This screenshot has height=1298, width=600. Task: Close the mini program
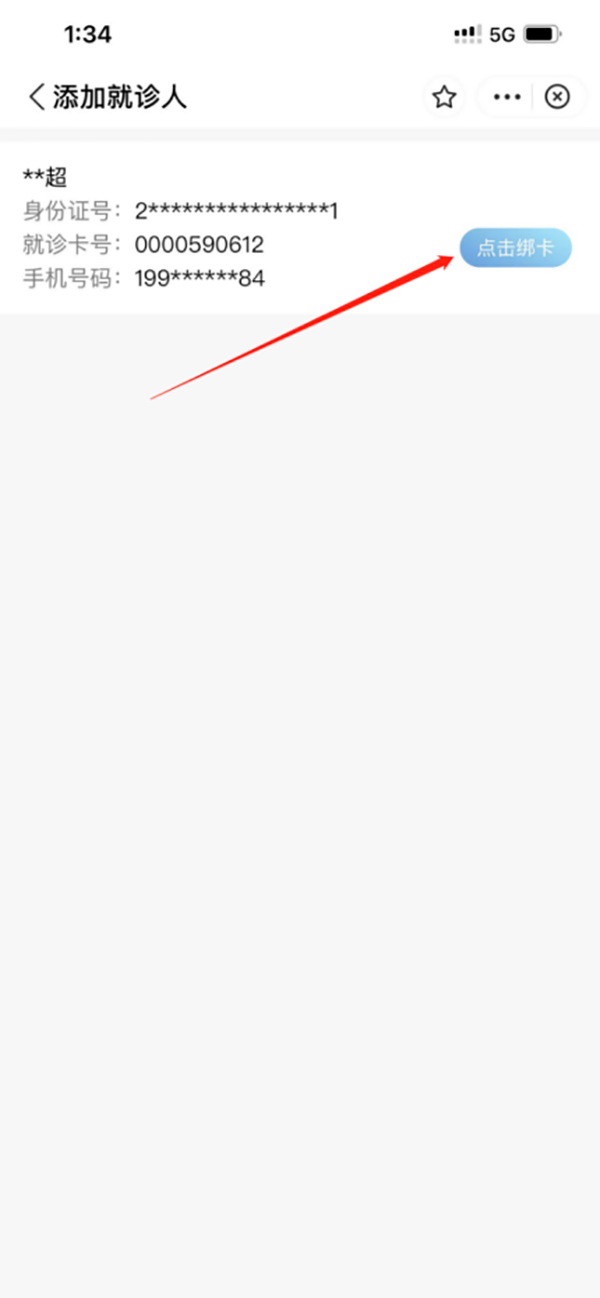click(x=557, y=97)
